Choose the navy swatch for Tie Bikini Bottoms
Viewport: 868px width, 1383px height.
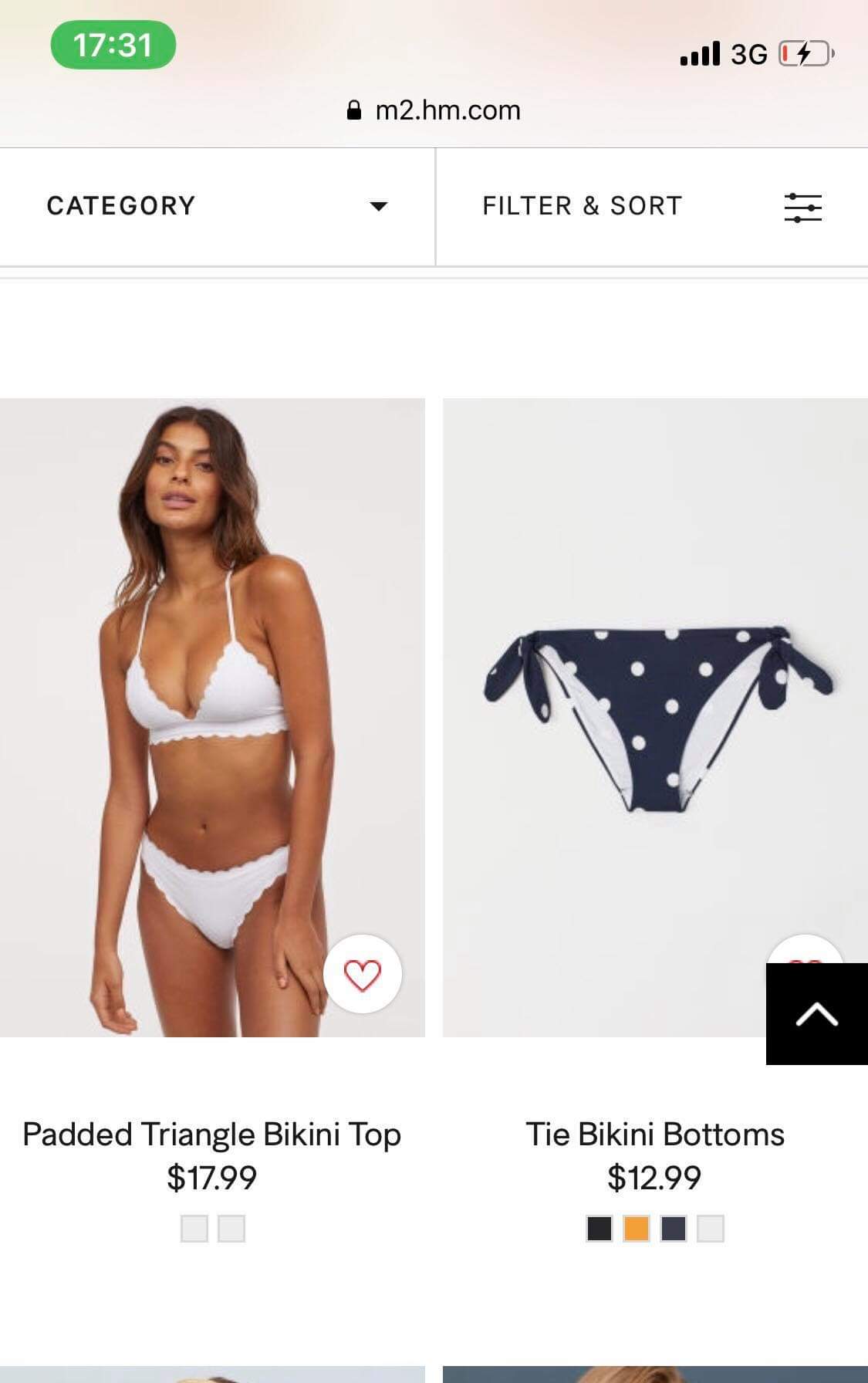(x=674, y=1228)
